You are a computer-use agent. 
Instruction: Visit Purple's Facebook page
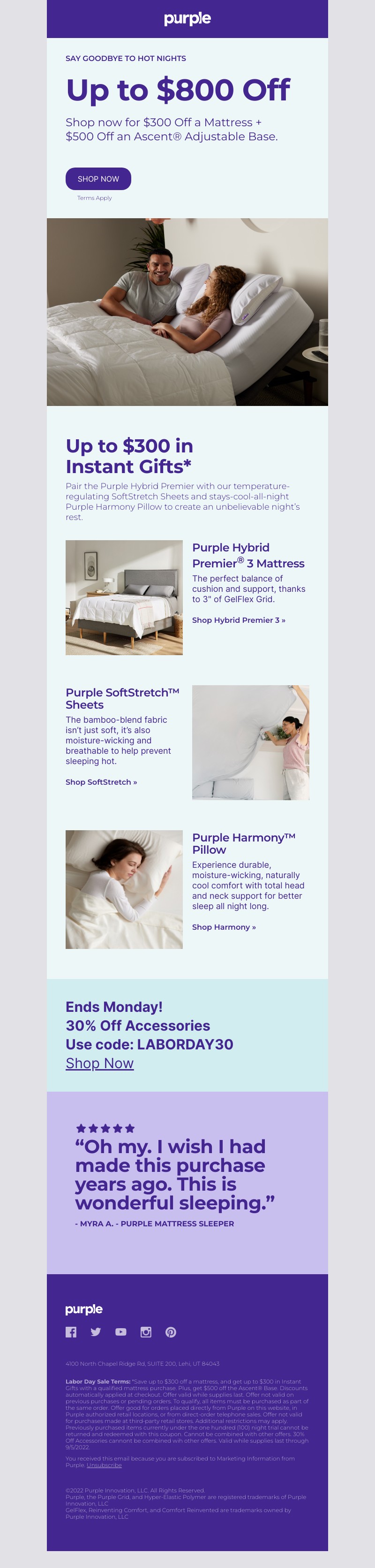(x=71, y=1332)
